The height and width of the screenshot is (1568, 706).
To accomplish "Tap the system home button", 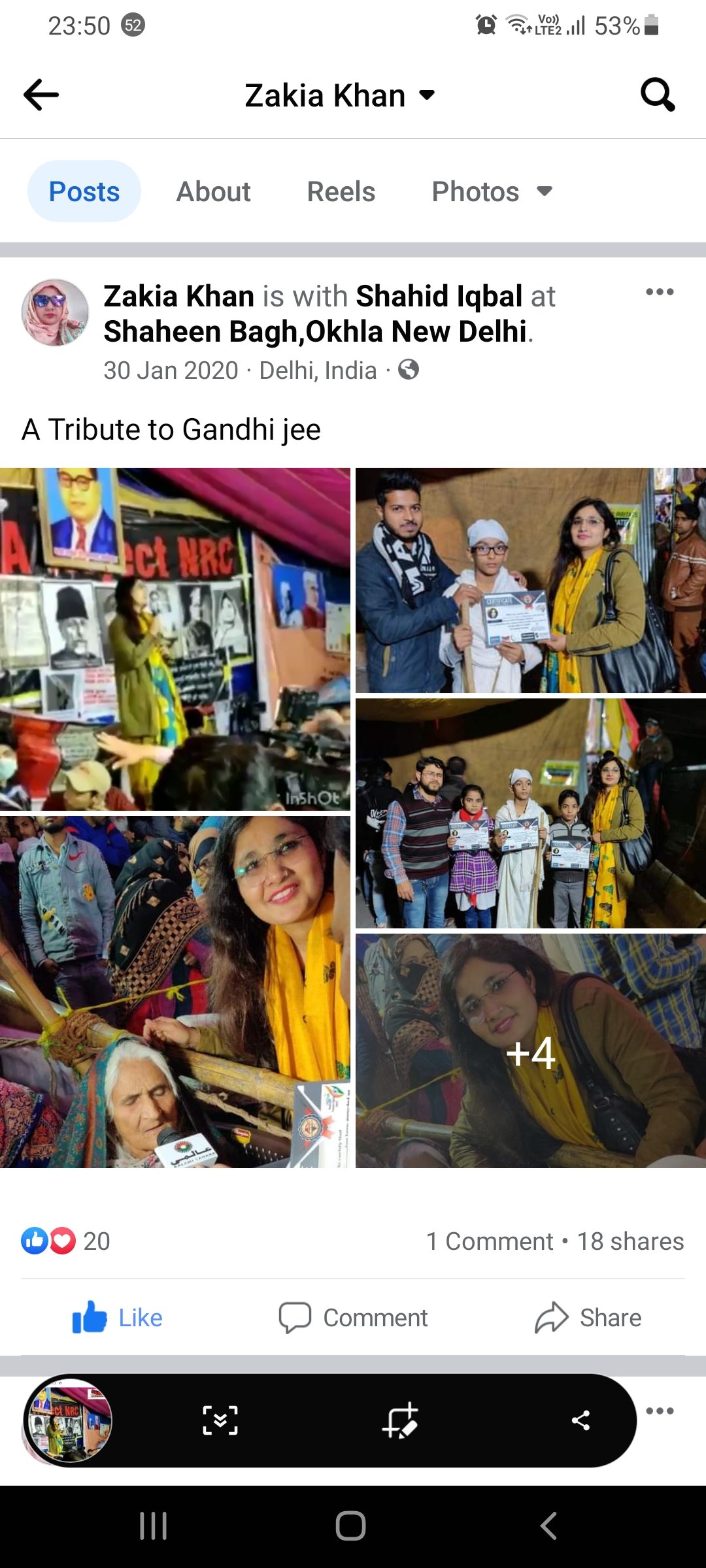I will coord(351,1526).
